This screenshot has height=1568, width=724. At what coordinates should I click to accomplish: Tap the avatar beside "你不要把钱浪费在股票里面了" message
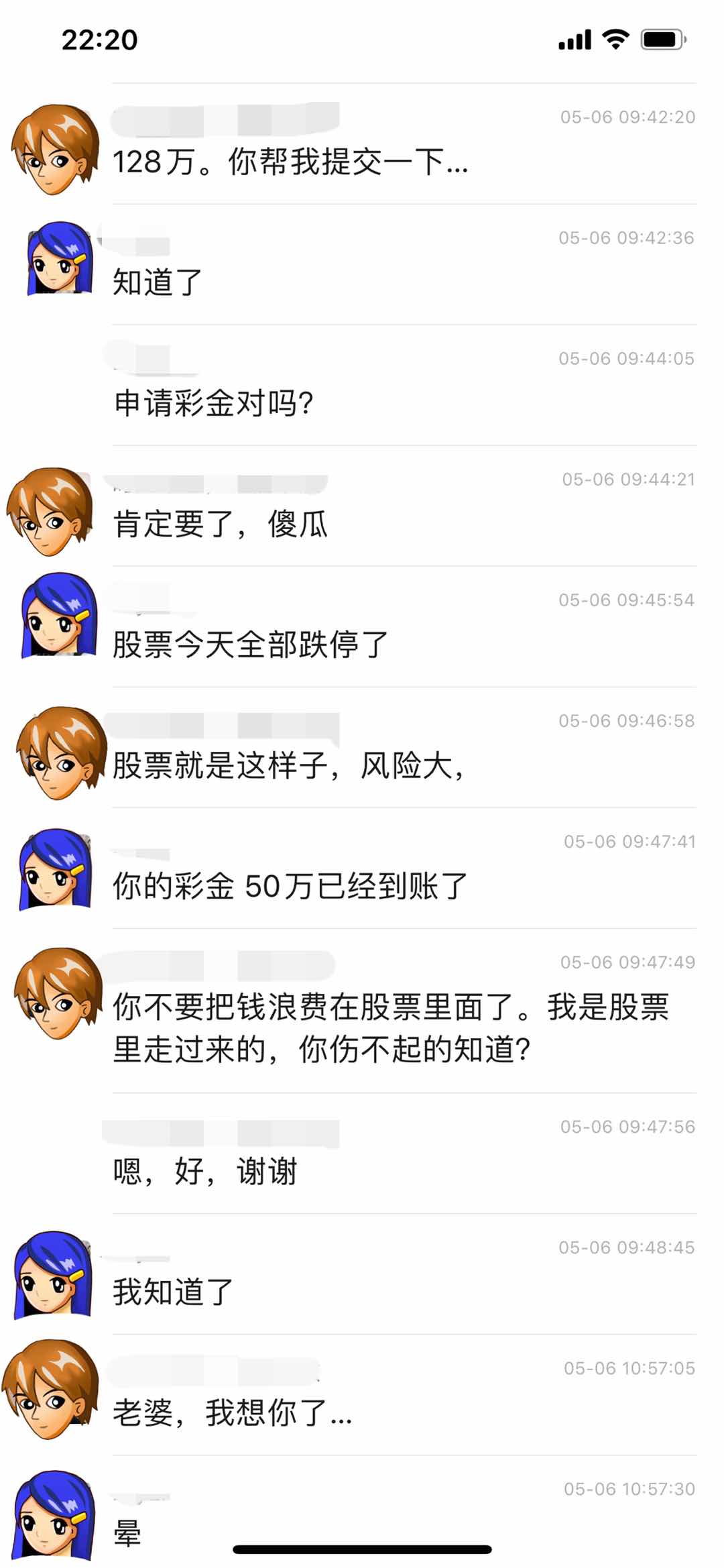click(x=58, y=993)
